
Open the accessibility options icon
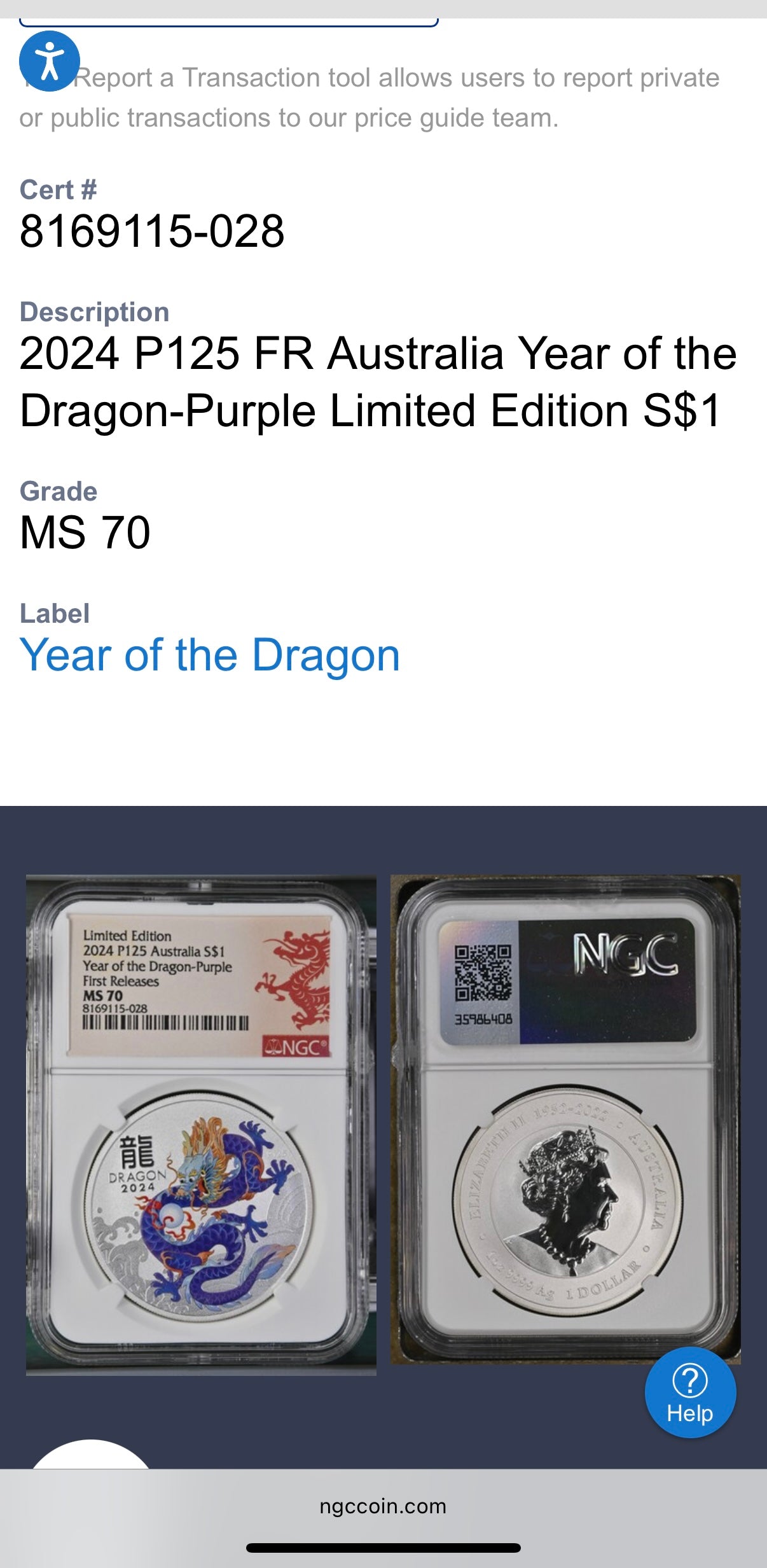click(50, 61)
